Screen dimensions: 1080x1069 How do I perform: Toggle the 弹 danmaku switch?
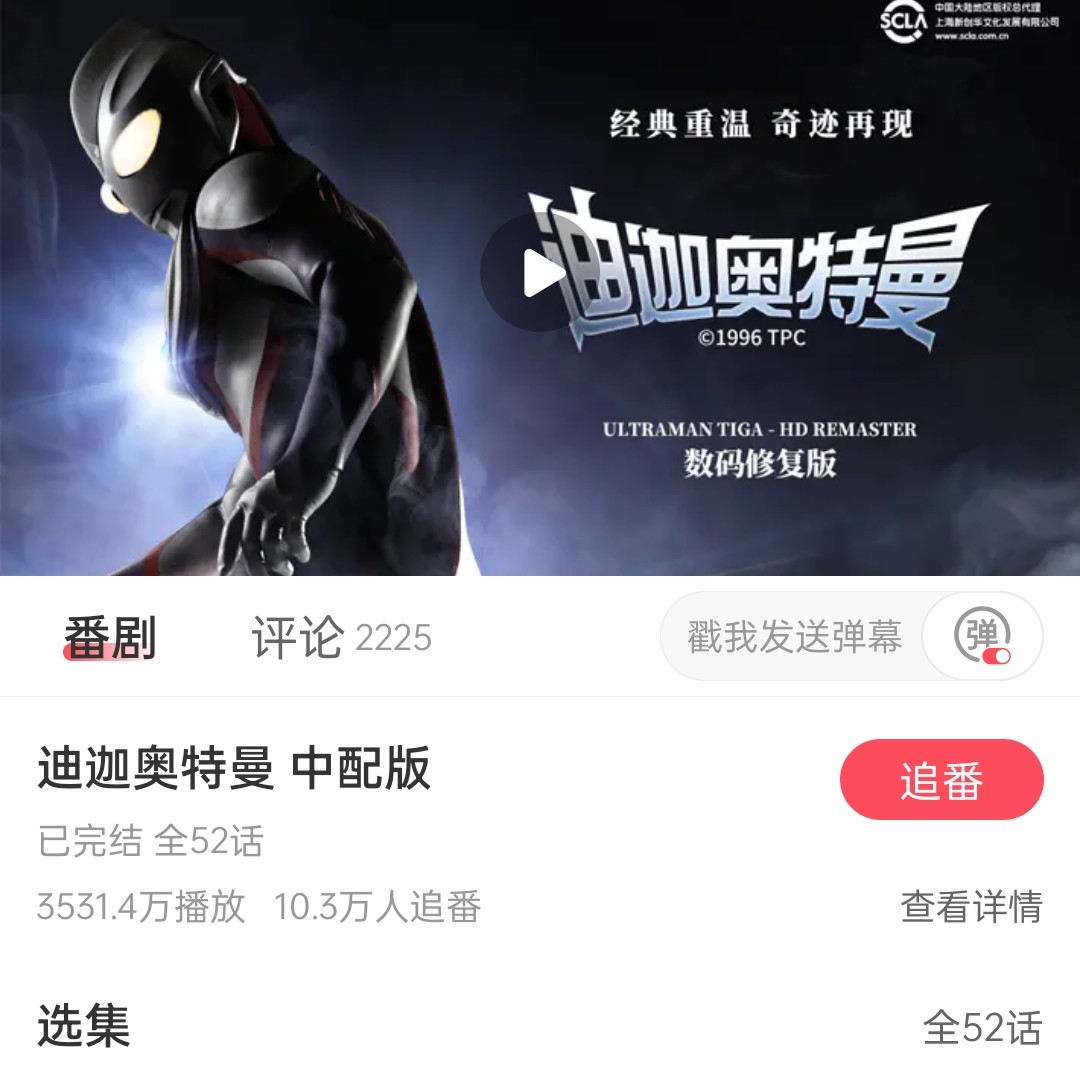pyautogui.click(x=982, y=637)
